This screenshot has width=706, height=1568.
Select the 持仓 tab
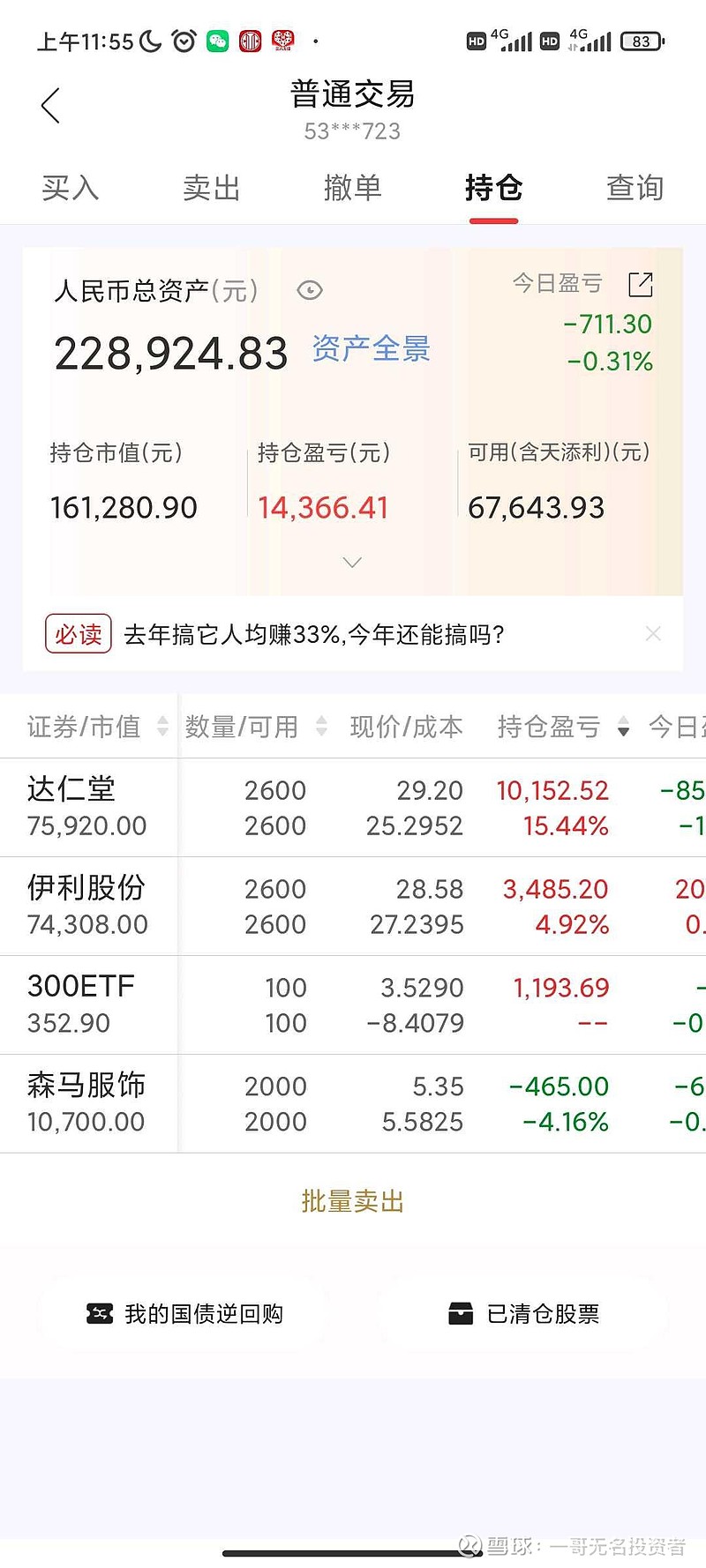[x=494, y=188]
